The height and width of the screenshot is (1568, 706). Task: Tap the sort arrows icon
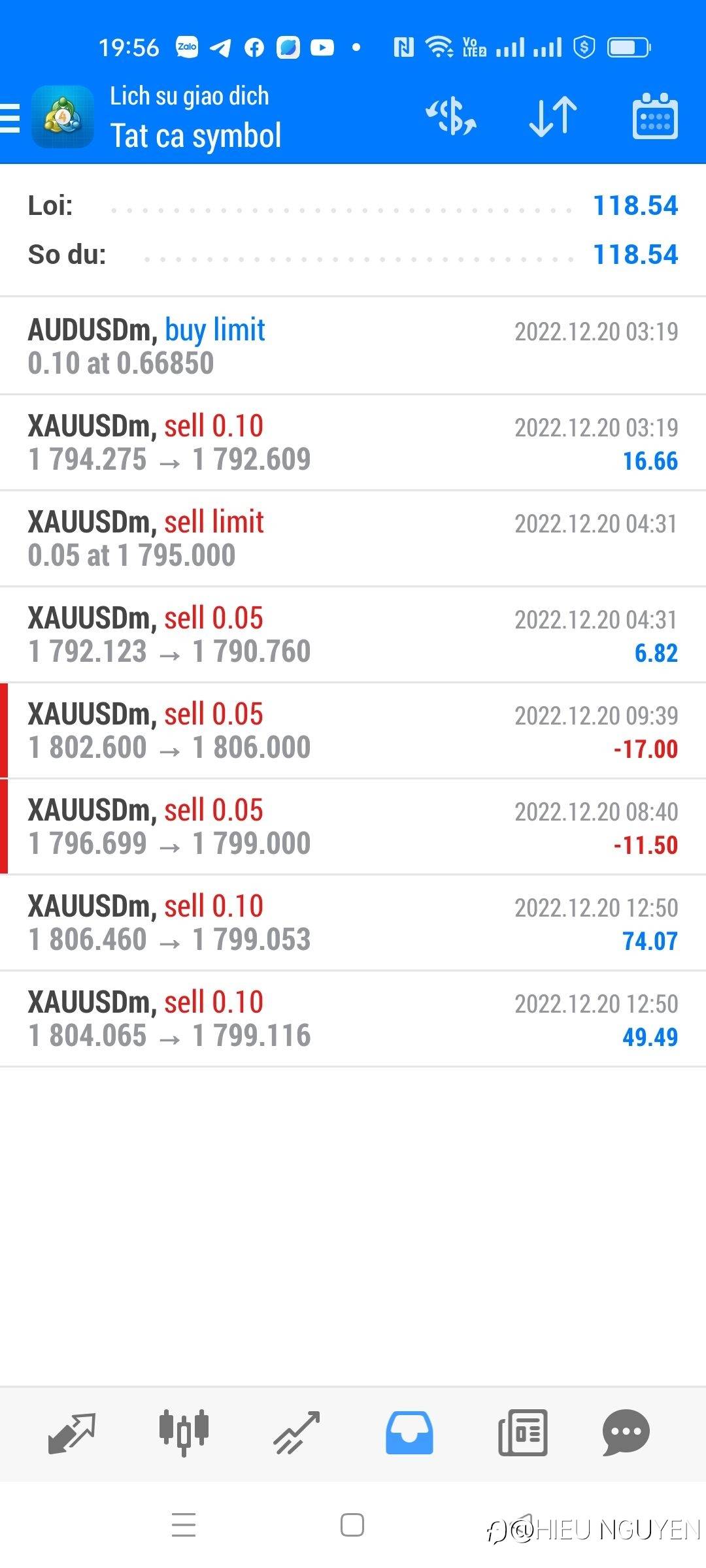(x=553, y=118)
